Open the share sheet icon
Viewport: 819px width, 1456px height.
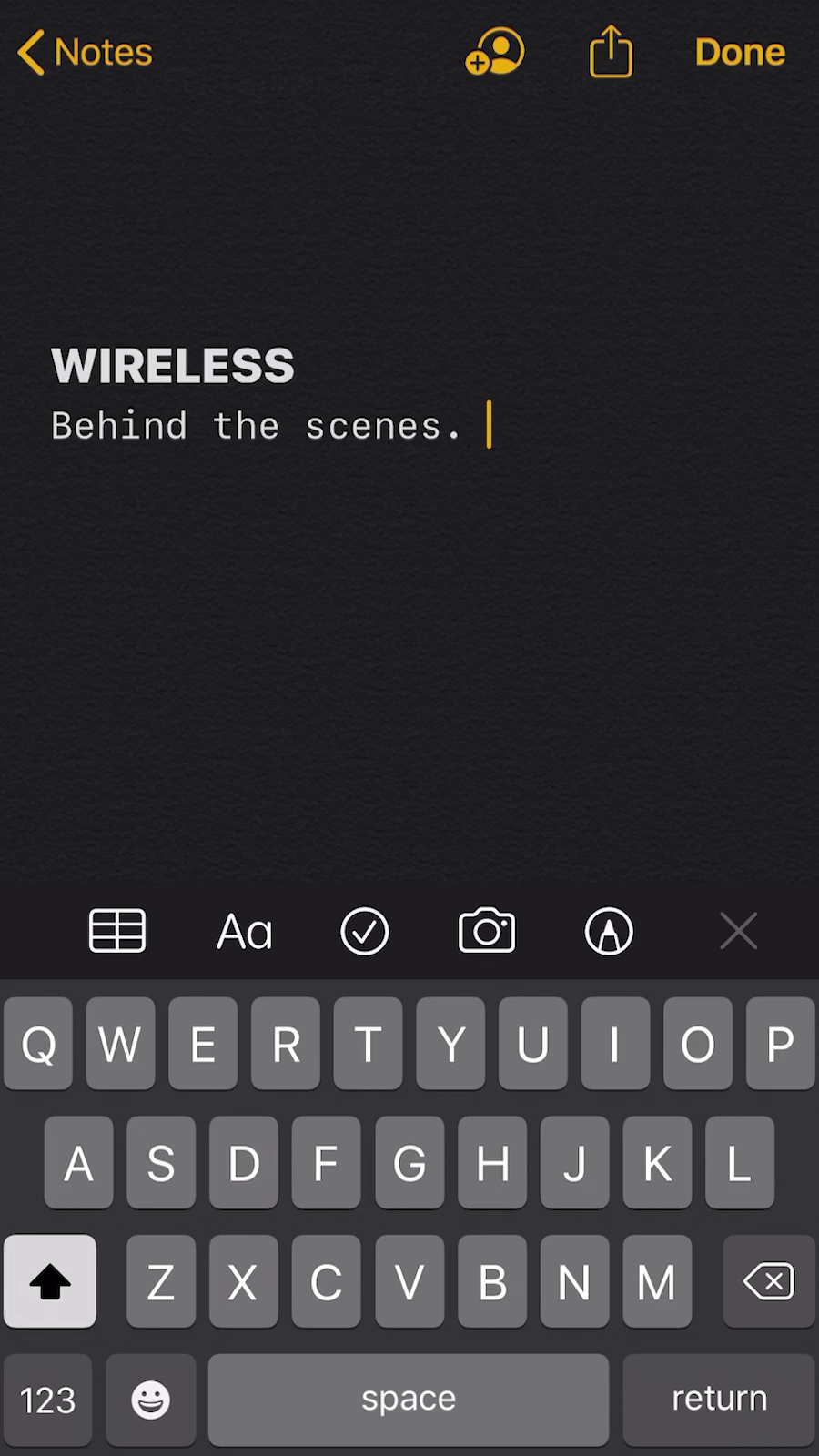tap(611, 51)
